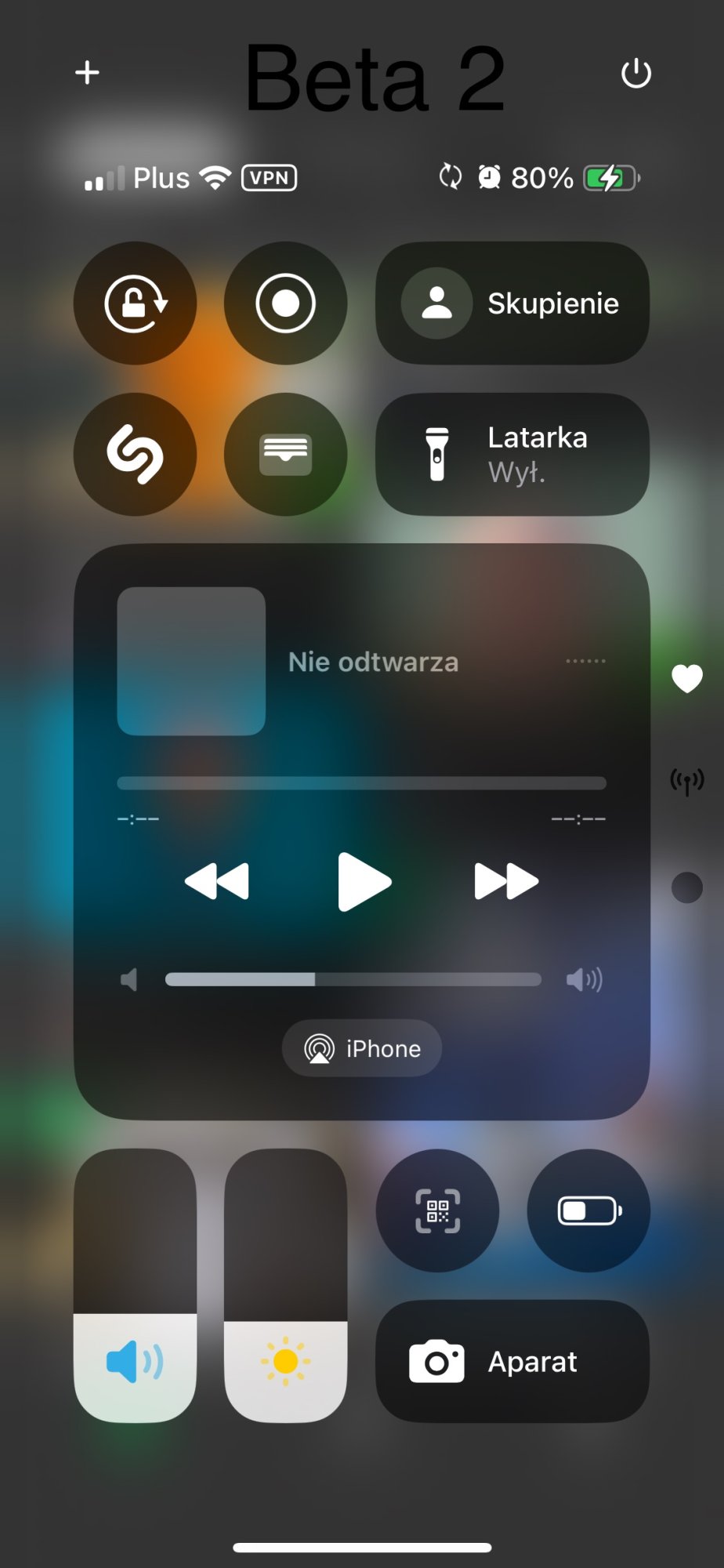Open Skupienie focus modes
The width and height of the screenshot is (724, 1568).
point(512,303)
